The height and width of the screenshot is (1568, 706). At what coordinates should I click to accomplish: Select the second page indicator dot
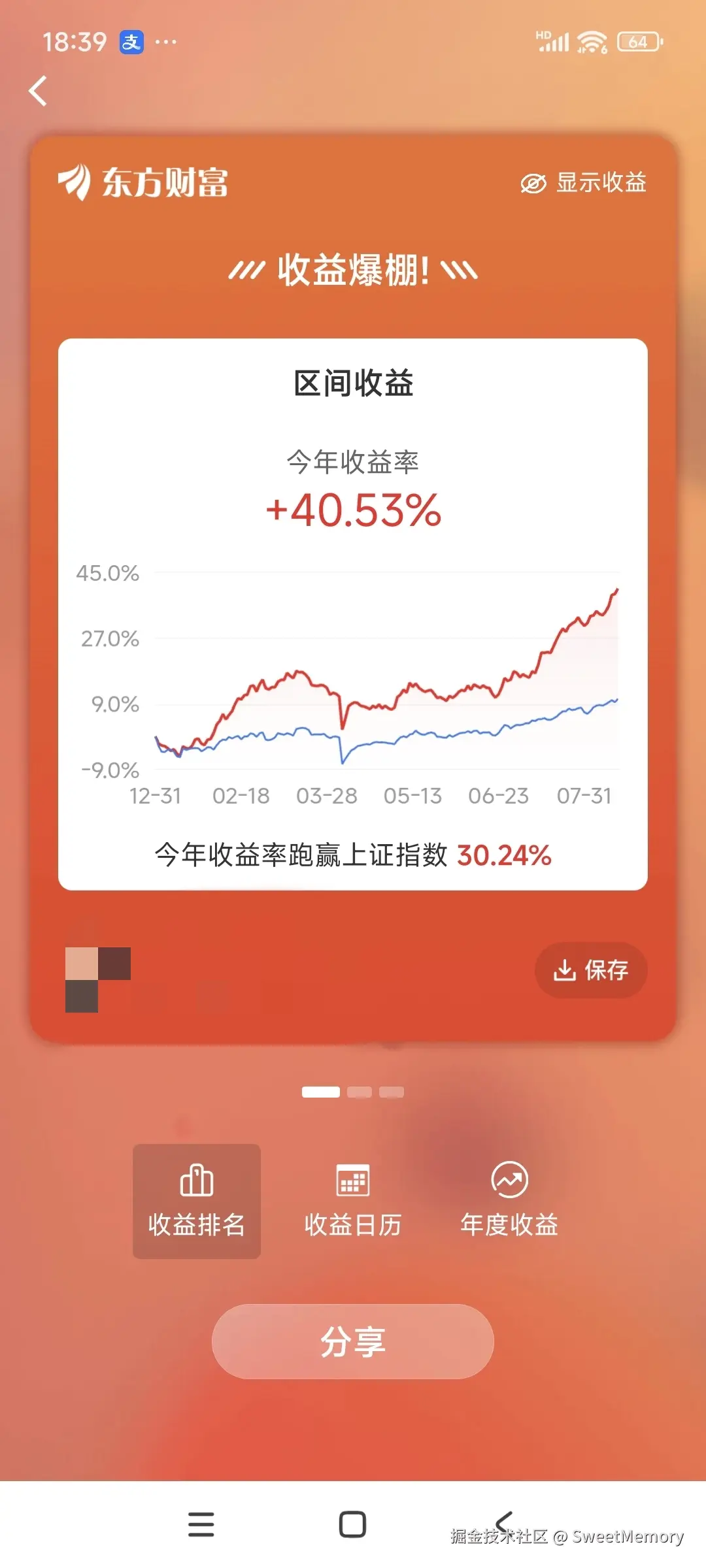(358, 1092)
